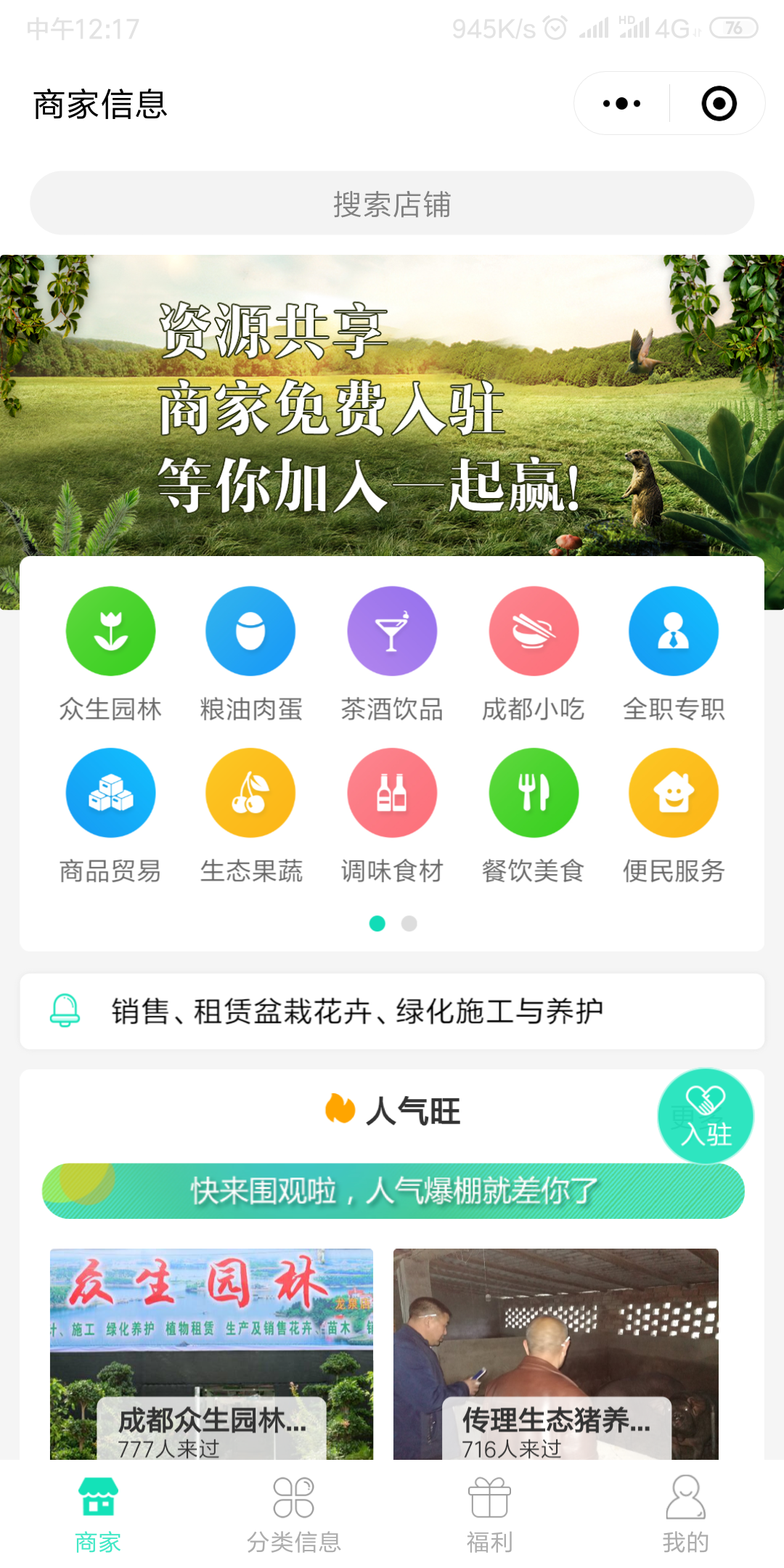Tap the 入驻 floating button
This screenshot has width=784, height=1568.
(705, 1116)
